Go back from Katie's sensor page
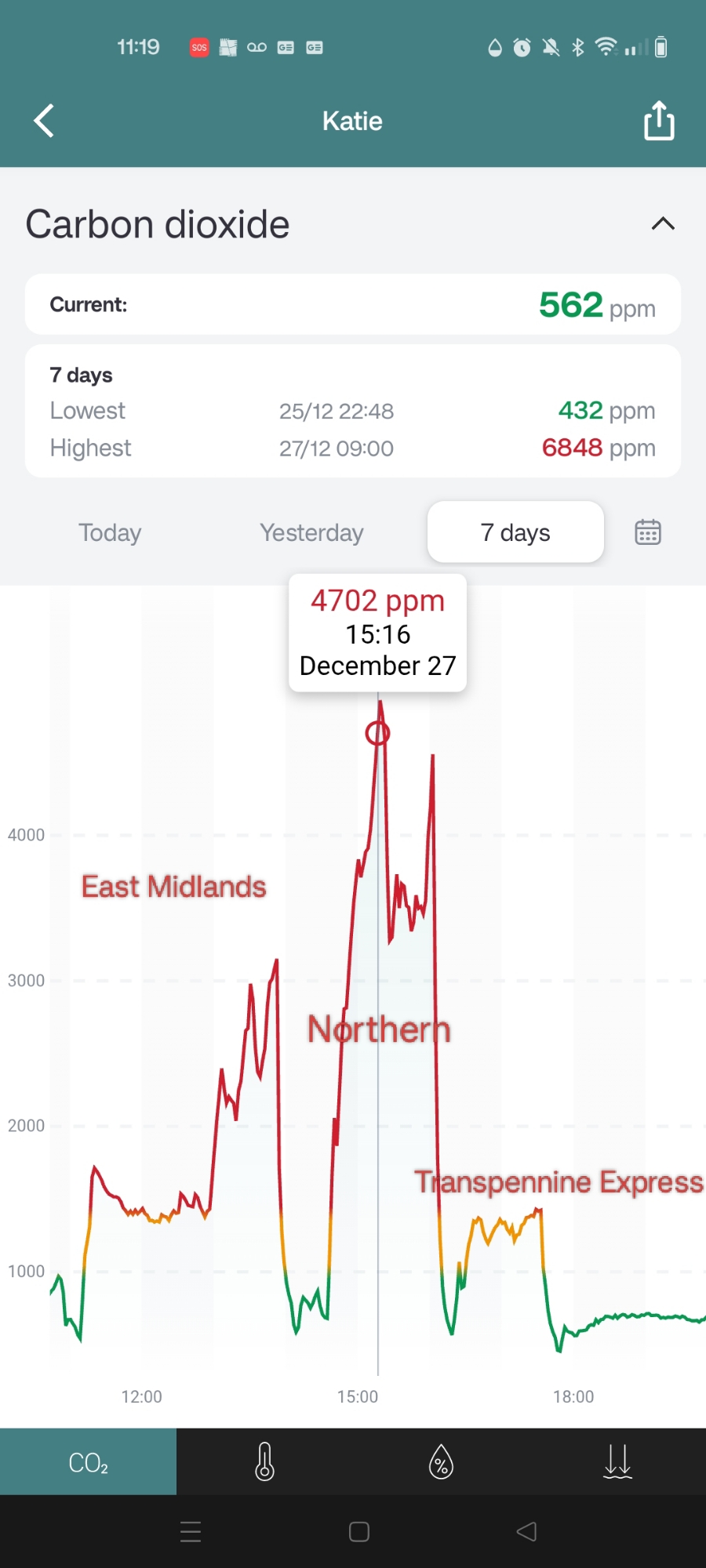Screen dimensions: 706x1568 click(44, 121)
